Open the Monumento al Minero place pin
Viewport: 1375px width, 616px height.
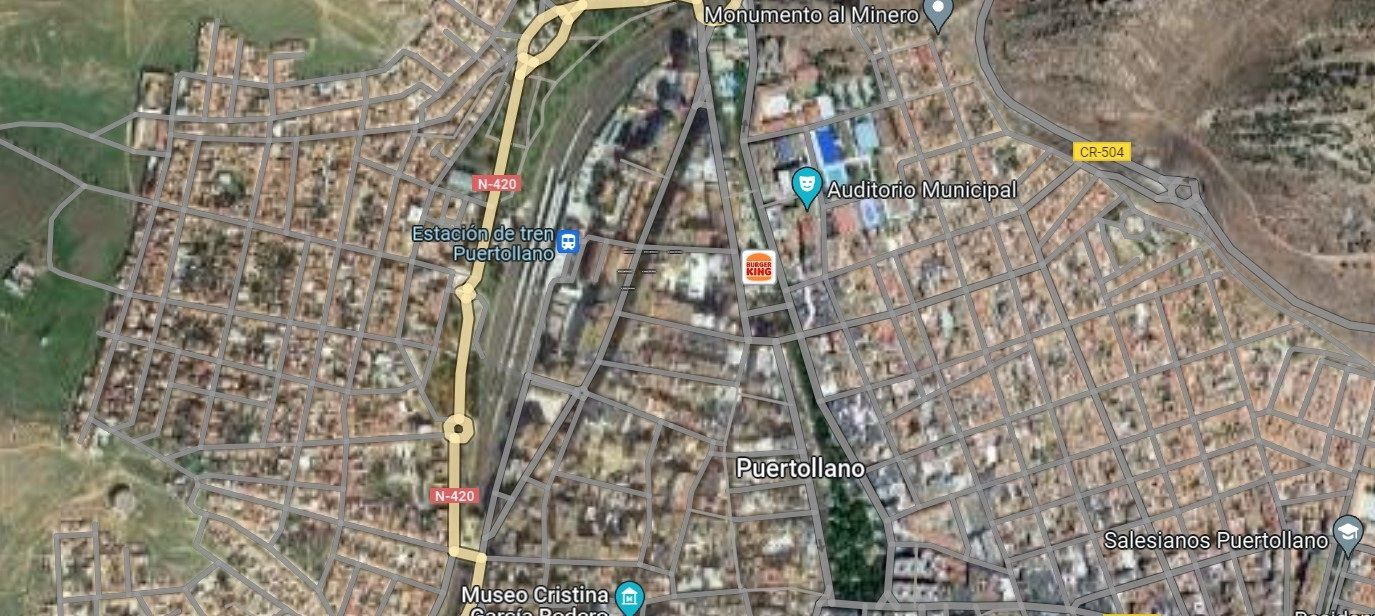[937, 13]
